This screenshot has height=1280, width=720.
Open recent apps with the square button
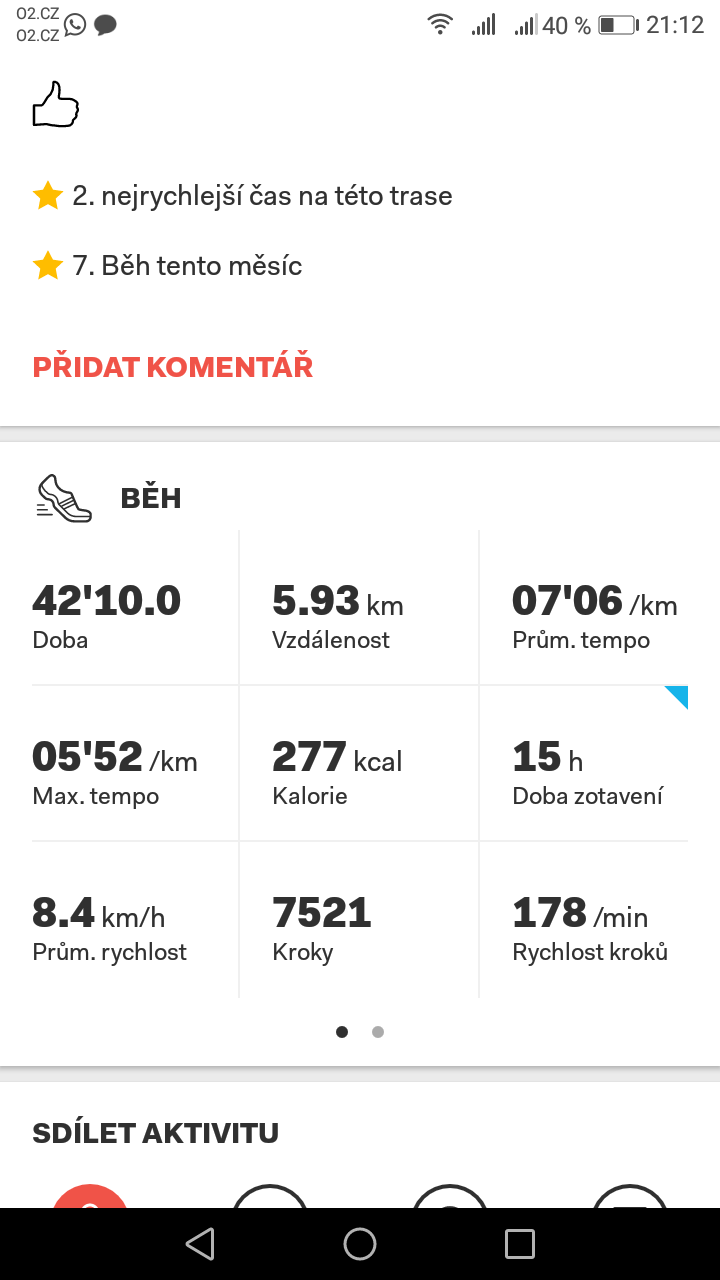(520, 1244)
